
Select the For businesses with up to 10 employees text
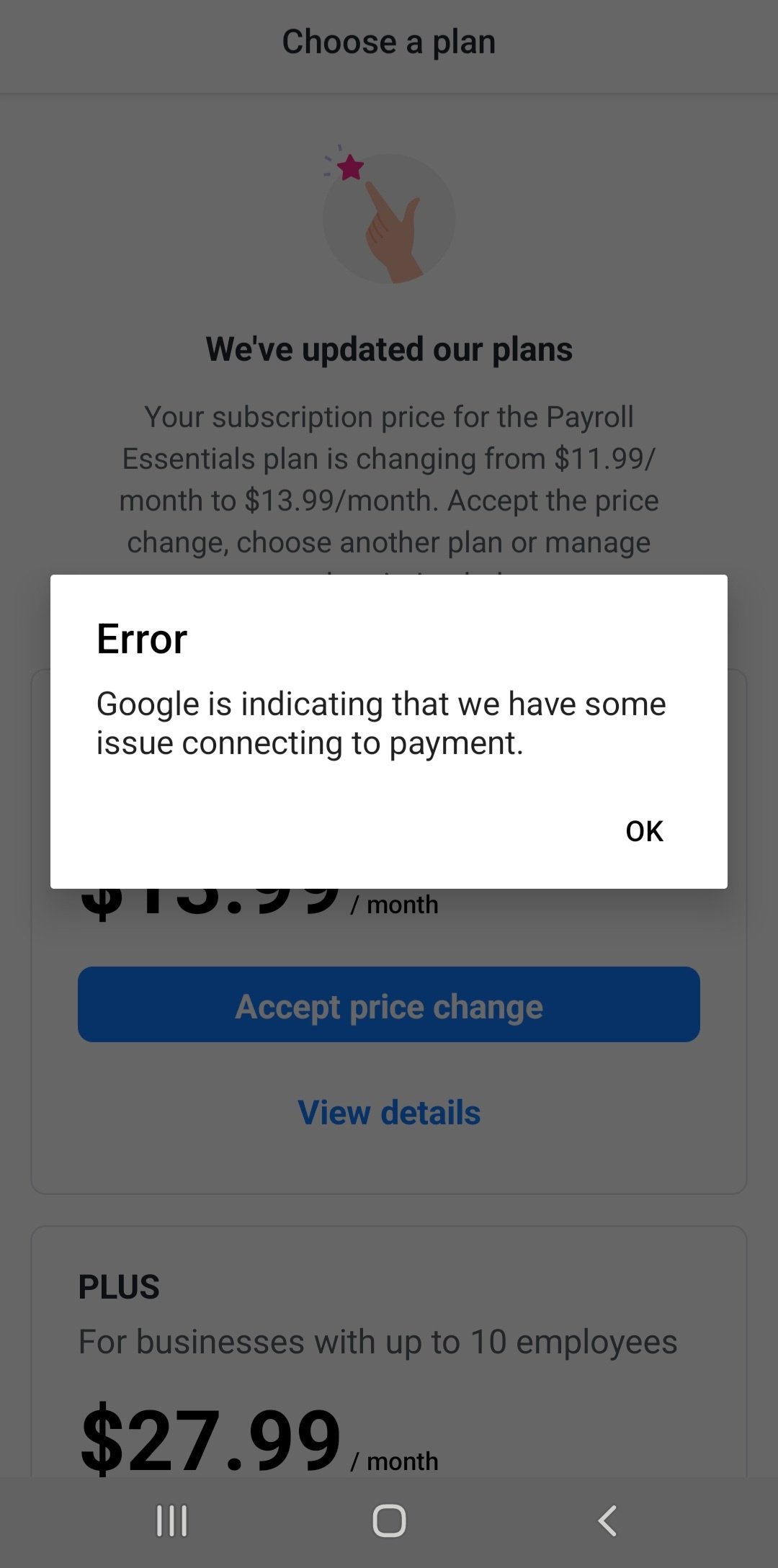(x=378, y=1341)
